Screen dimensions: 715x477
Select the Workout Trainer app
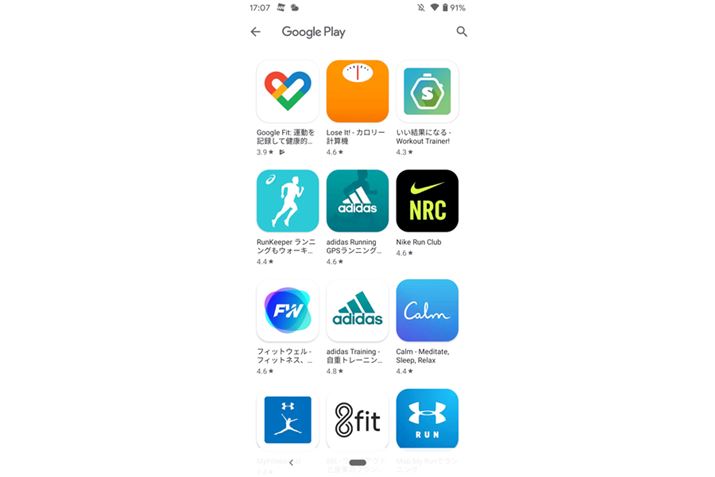coord(427,92)
